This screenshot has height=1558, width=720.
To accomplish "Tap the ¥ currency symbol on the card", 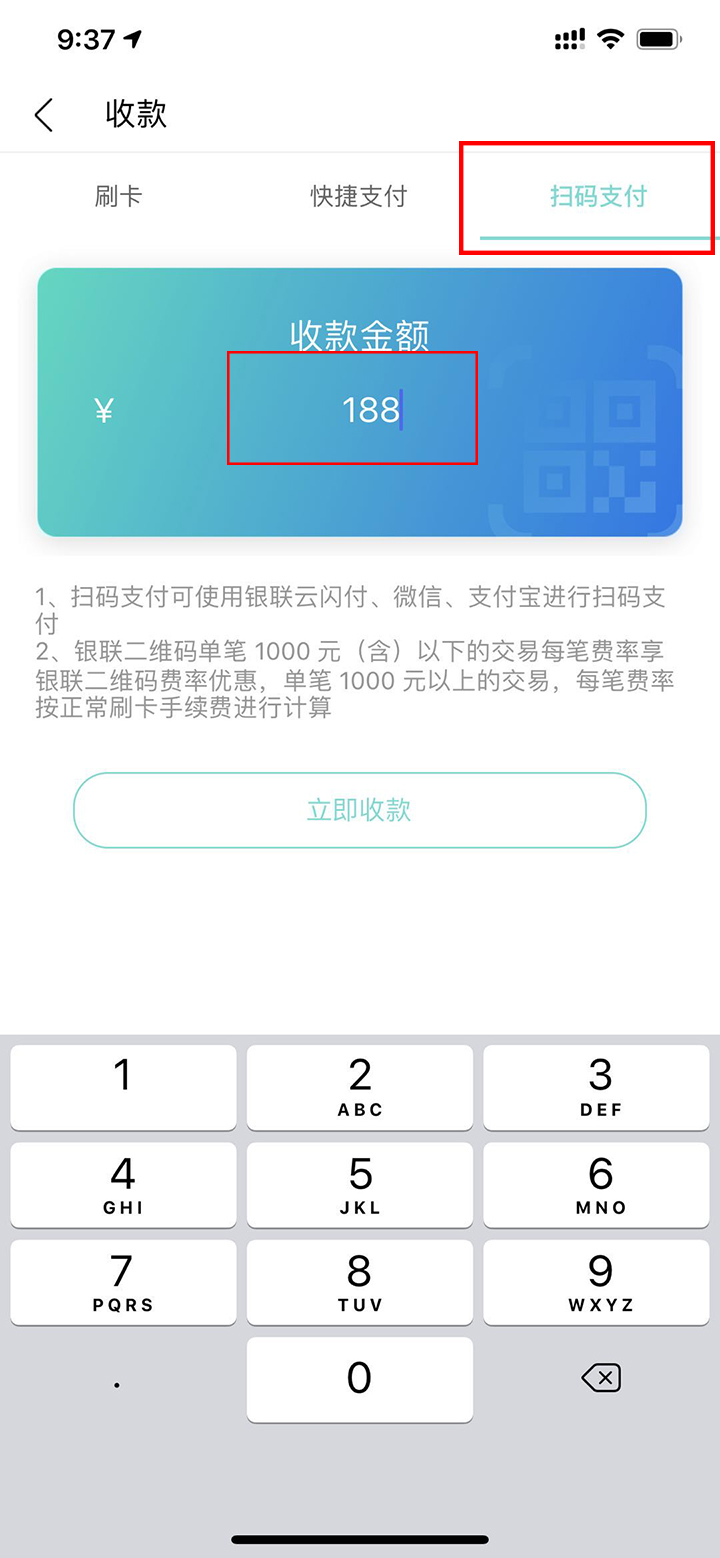I will [103, 408].
